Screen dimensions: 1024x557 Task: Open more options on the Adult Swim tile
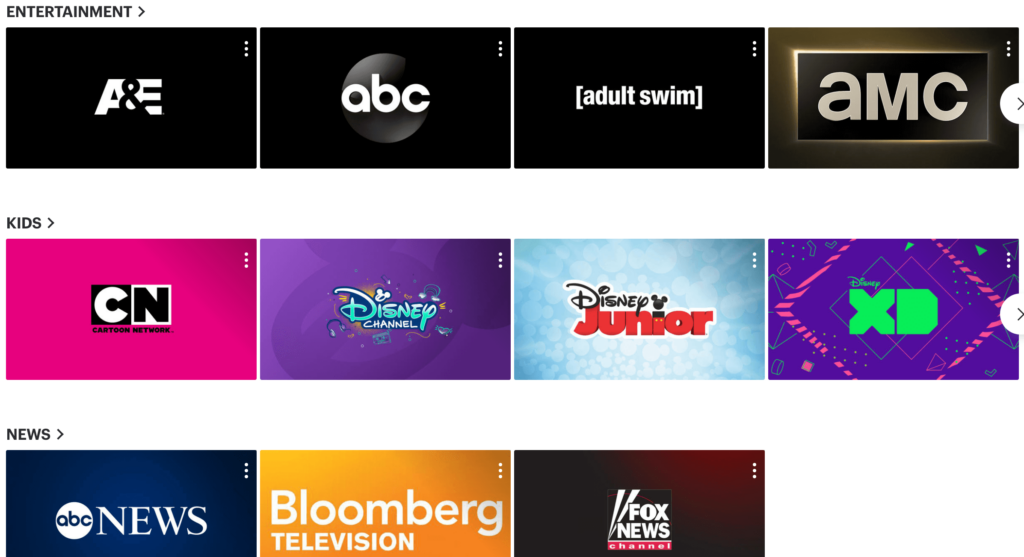click(x=754, y=49)
